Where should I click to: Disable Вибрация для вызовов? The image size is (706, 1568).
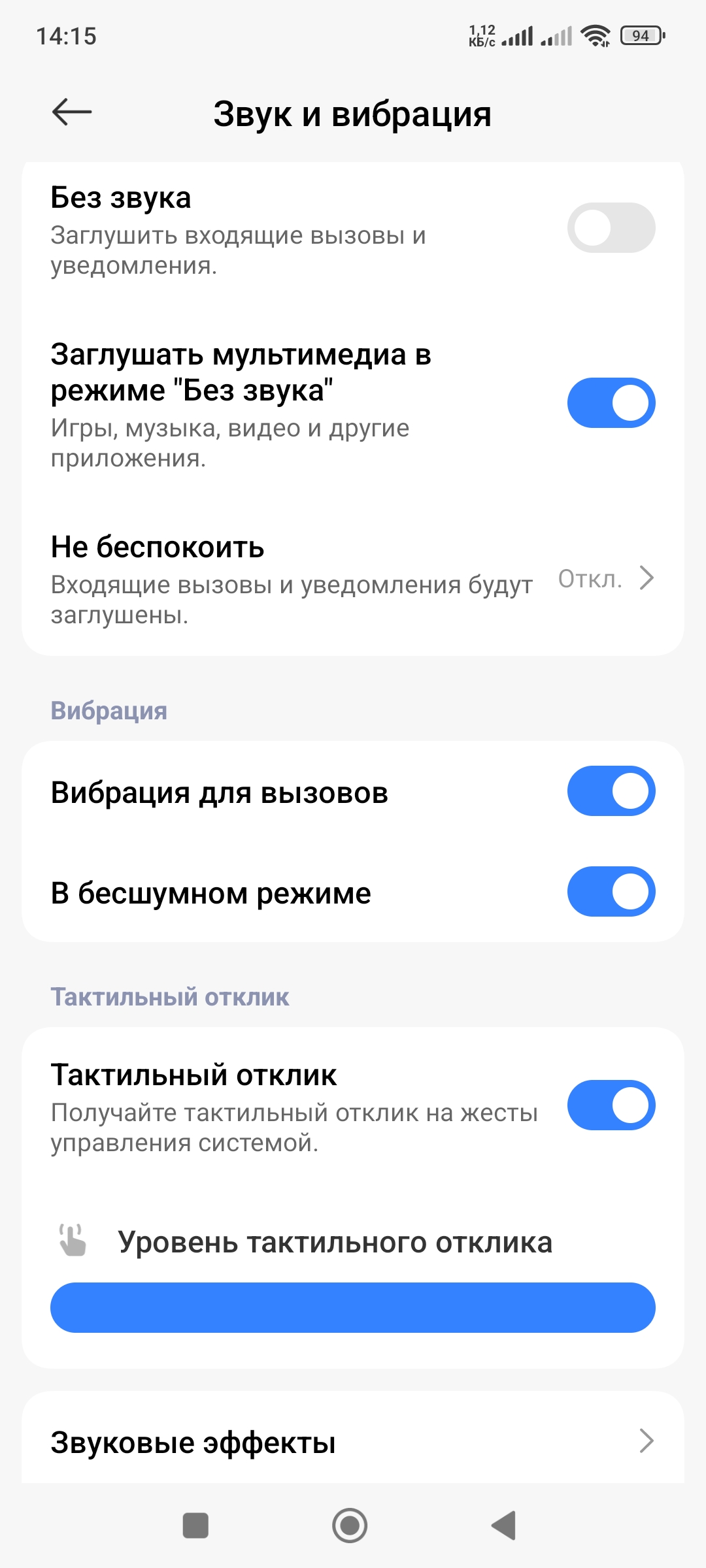pos(611,791)
